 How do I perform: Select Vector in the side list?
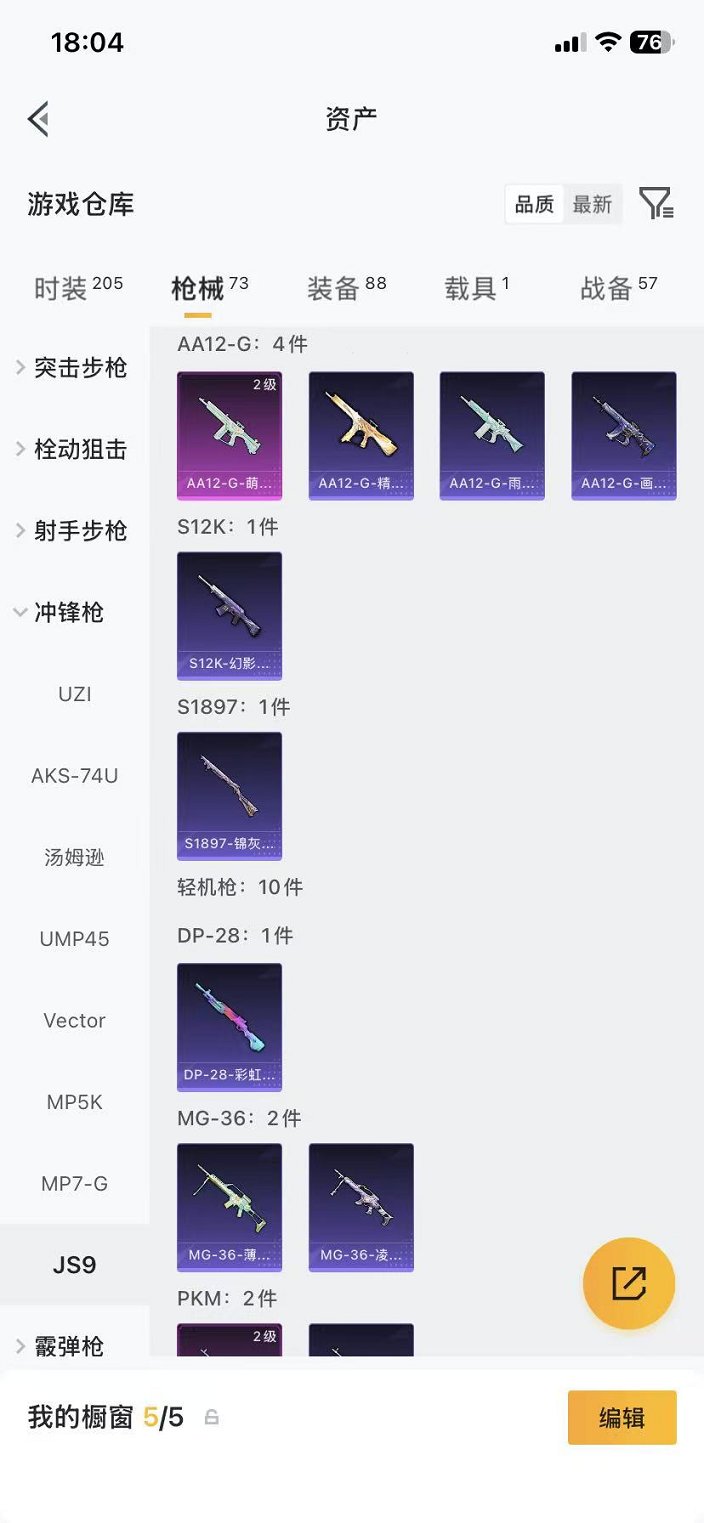(75, 1021)
